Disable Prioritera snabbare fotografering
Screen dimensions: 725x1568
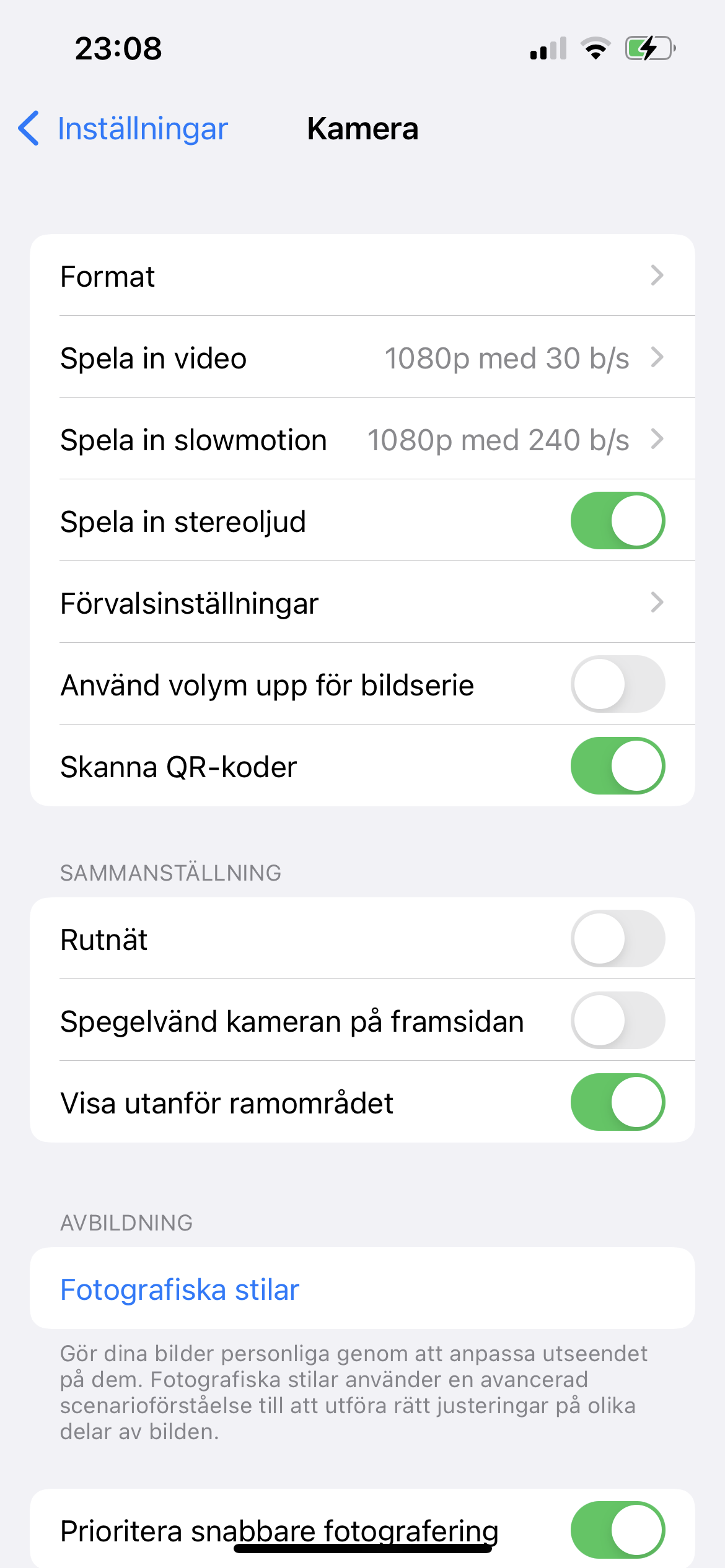tap(617, 1530)
